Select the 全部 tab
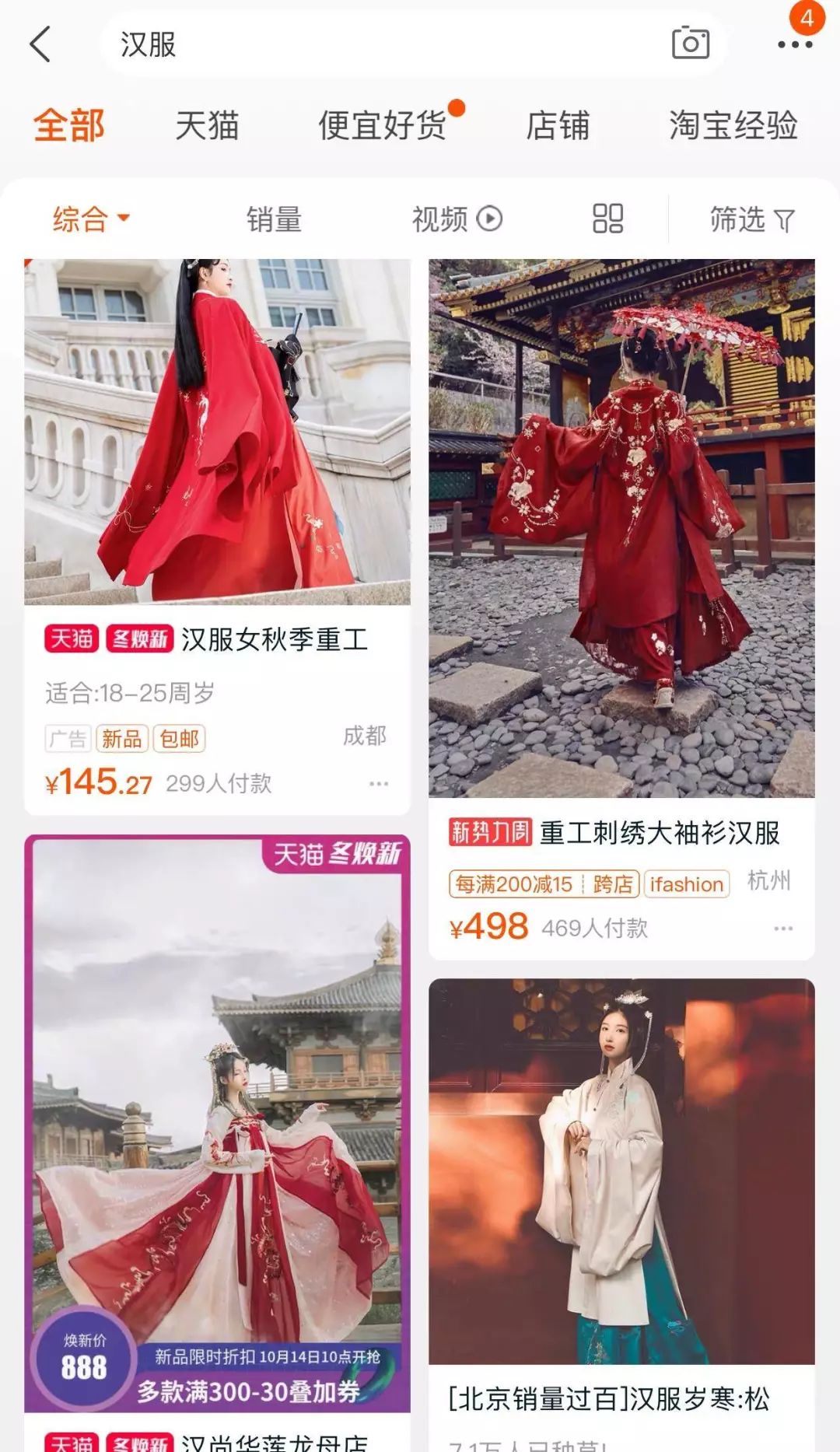840x1452 pixels. (68, 126)
